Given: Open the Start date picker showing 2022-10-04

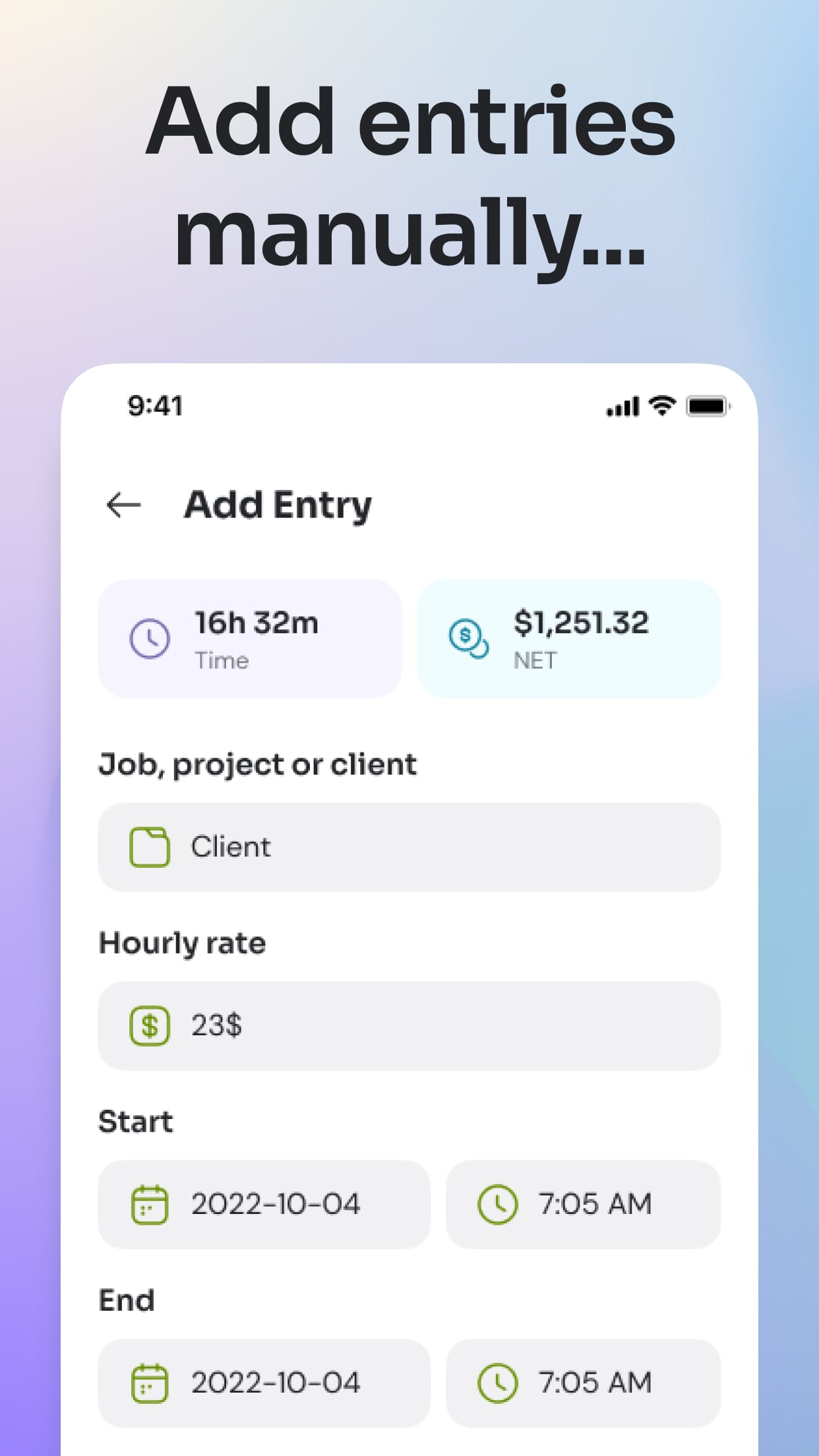Looking at the screenshot, I should (264, 1205).
